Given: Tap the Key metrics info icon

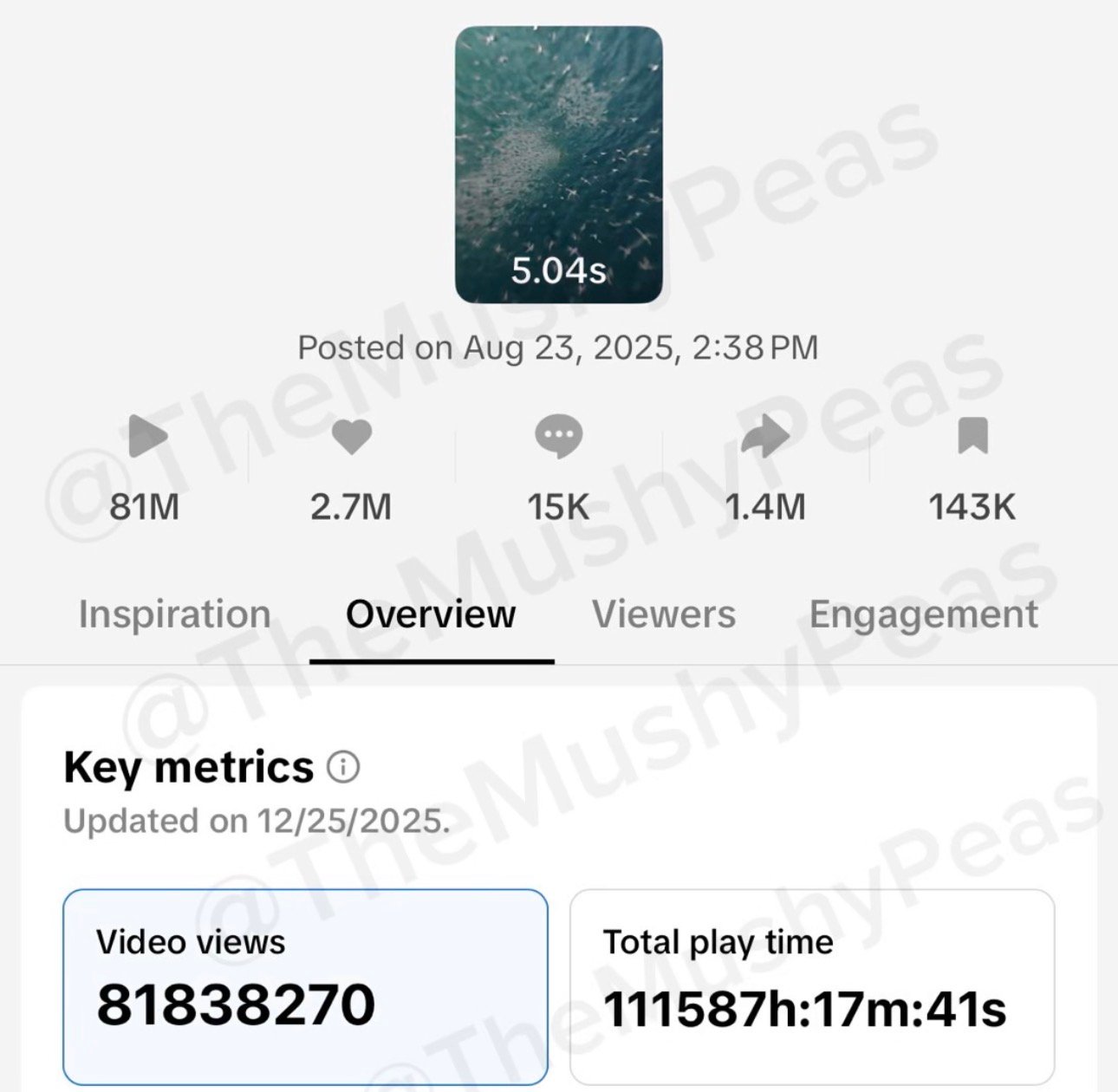Looking at the screenshot, I should coord(343,767).
